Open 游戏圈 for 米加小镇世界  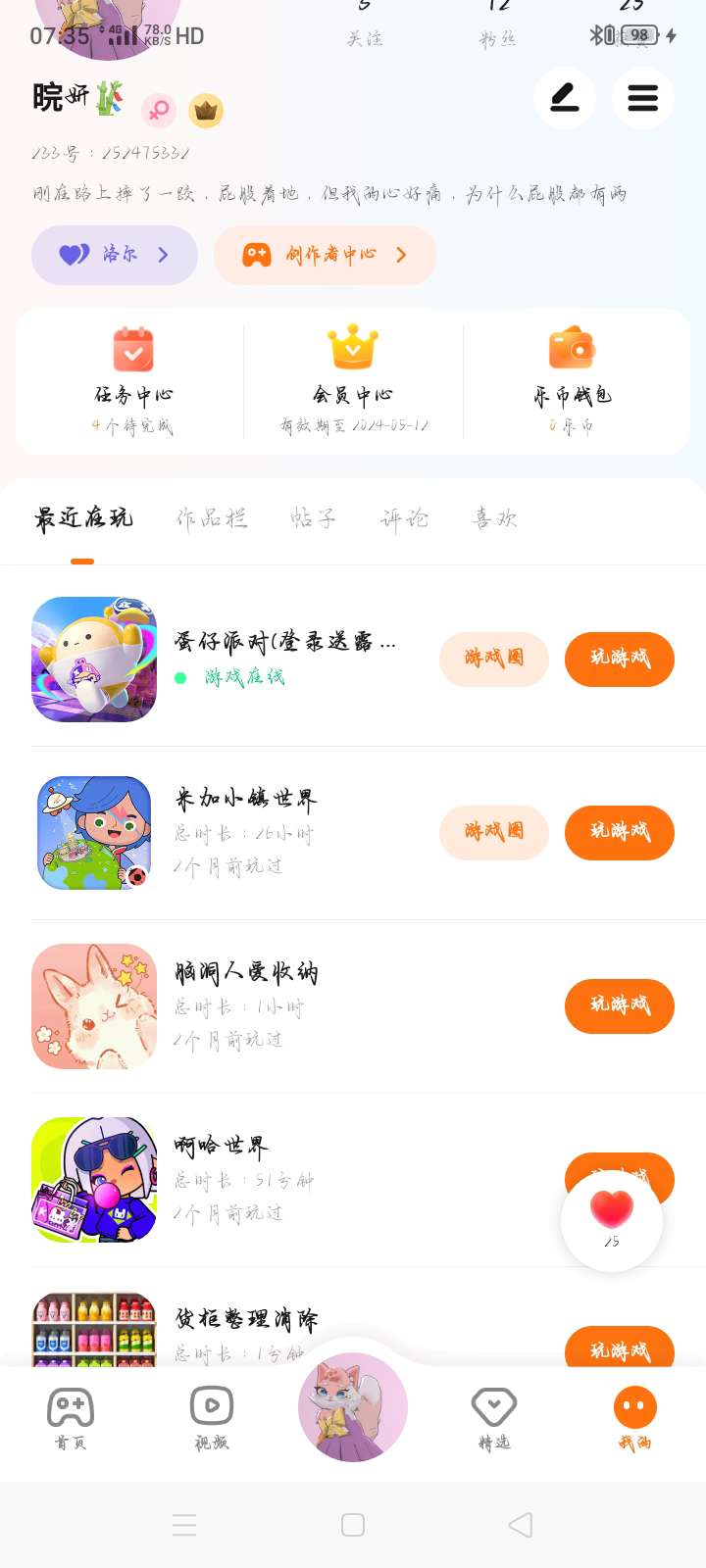tap(493, 832)
